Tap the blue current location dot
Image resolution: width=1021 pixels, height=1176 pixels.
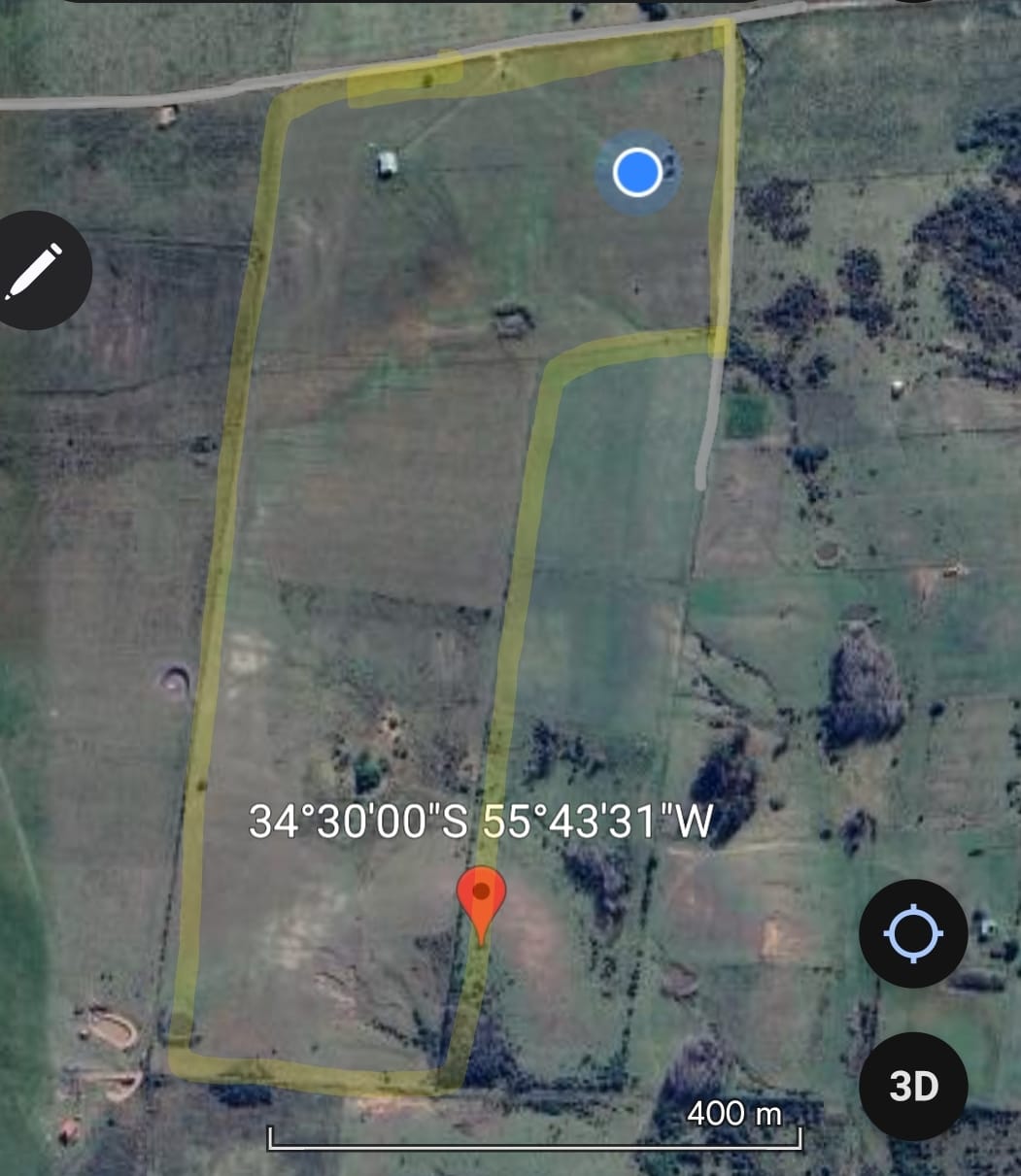pyautogui.click(x=636, y=172)
